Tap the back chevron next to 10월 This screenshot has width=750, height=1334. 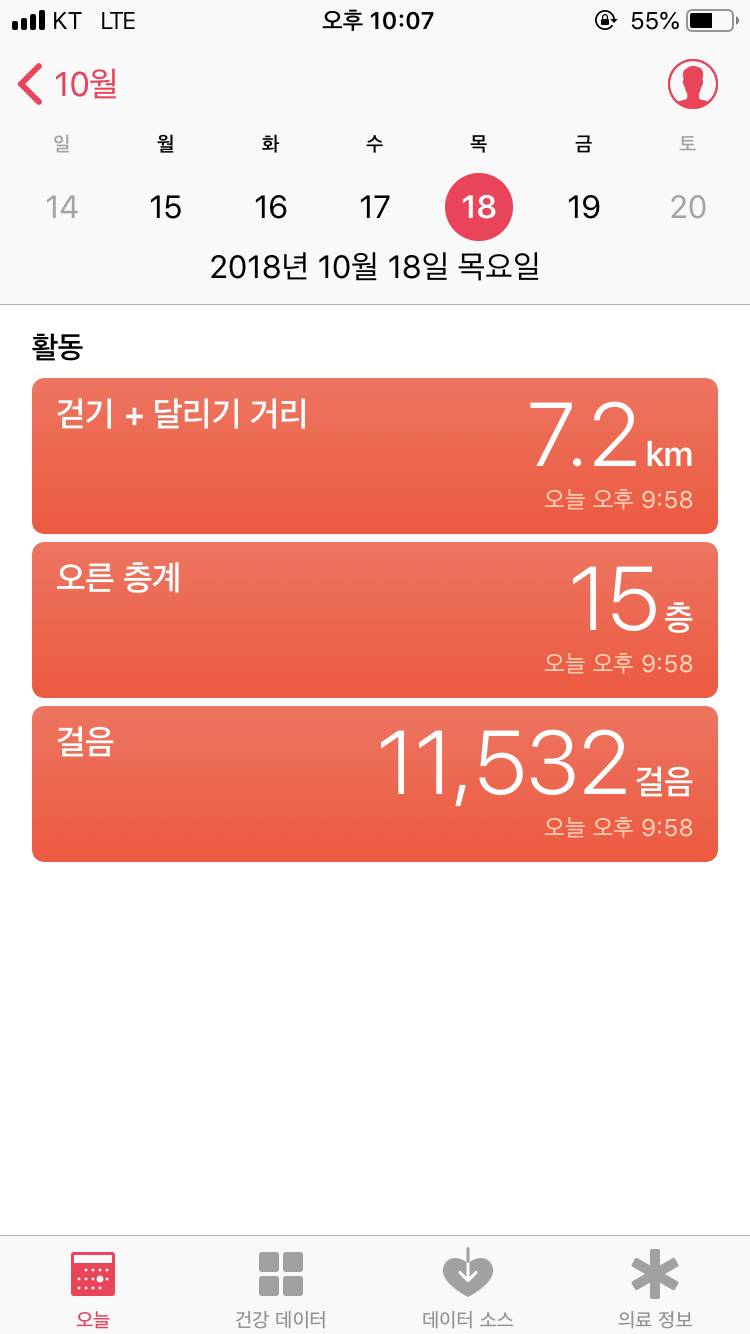[28, 84]
